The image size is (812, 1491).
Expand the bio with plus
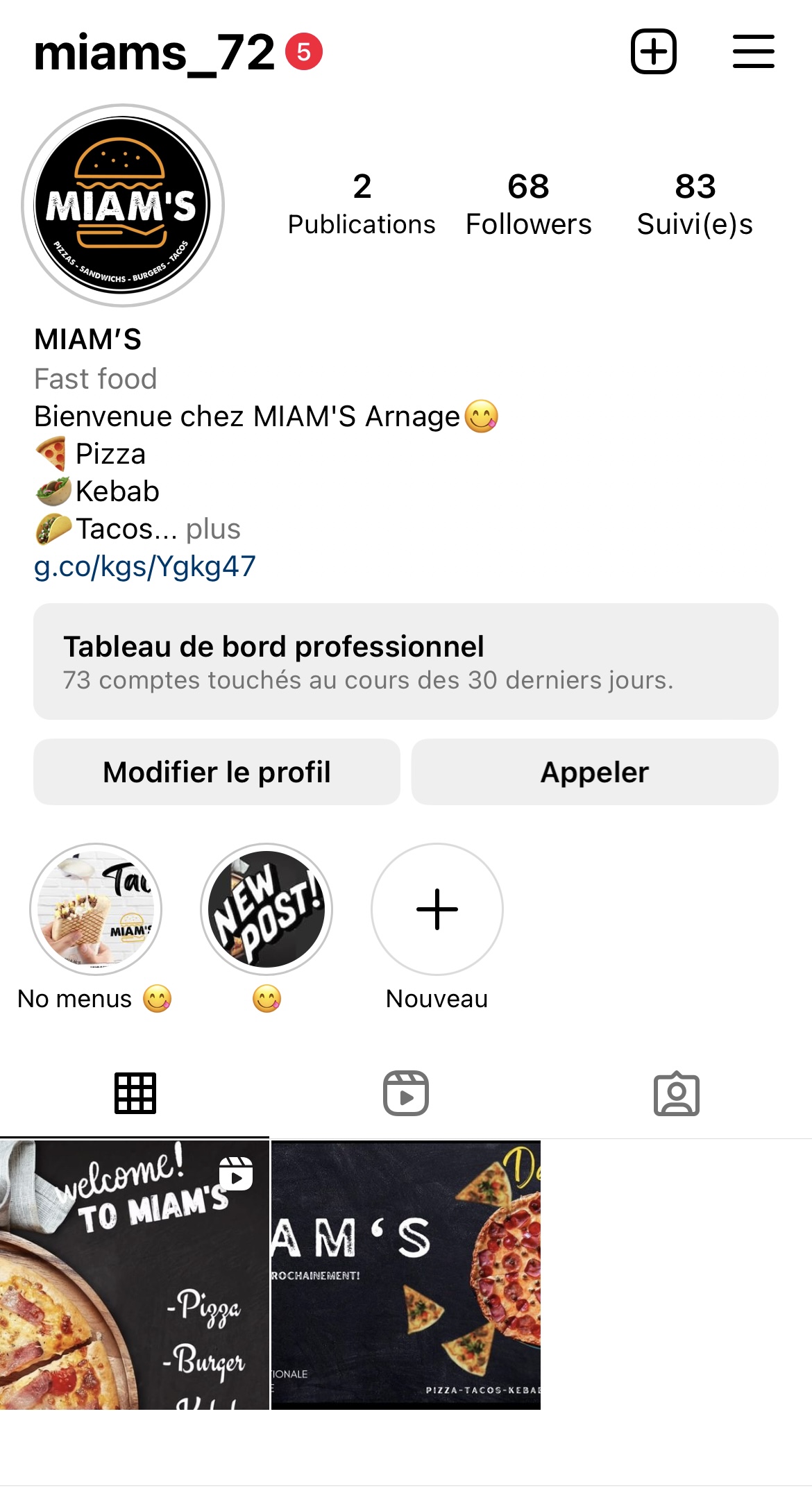(213, 529)
